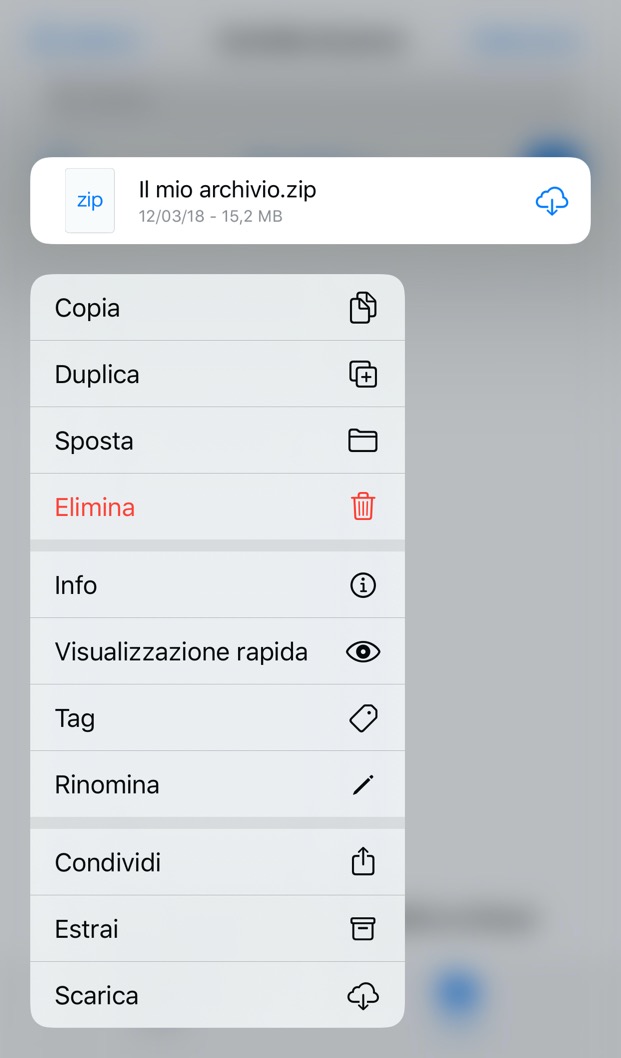Delete the archive with Elimina

(217, 507)
